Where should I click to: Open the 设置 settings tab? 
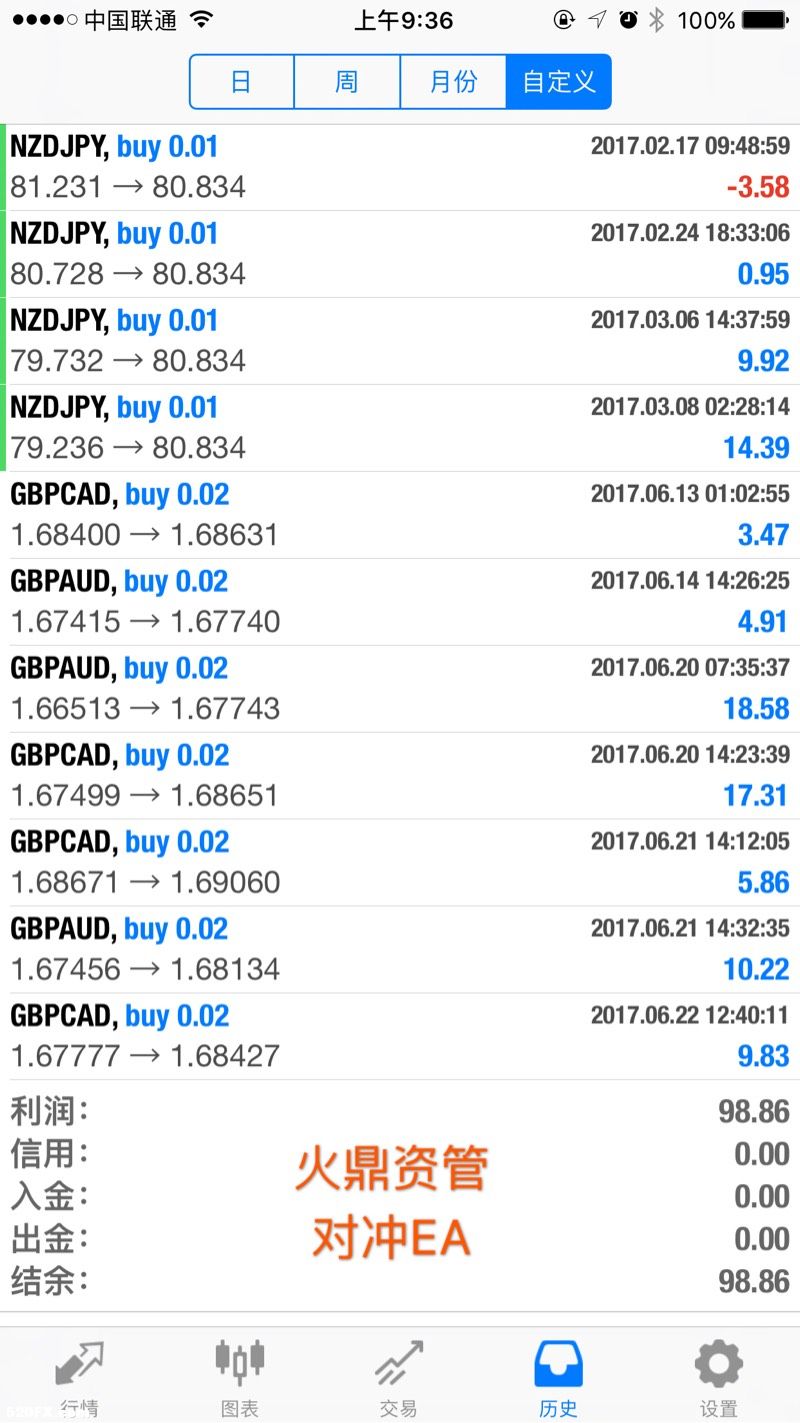tap(719, 1378)
